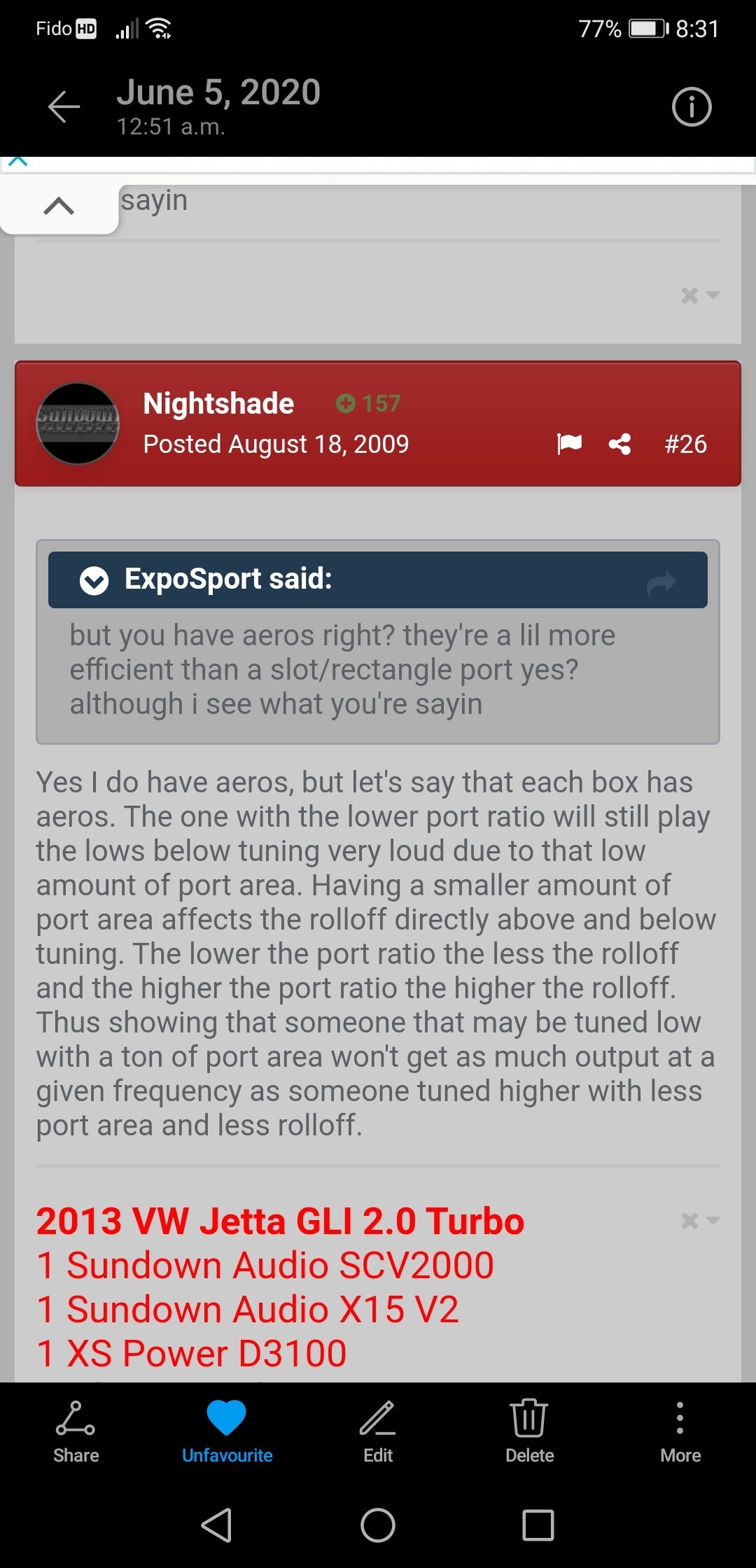
Task: Open the More options menu
Action: pyautogui.click(x=680, y=1432)
